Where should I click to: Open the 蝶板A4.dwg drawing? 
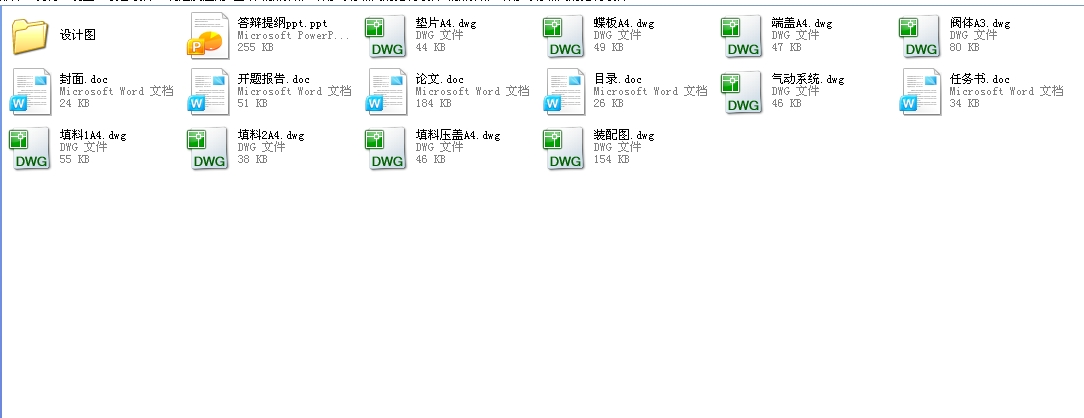[x=565, y=36]
